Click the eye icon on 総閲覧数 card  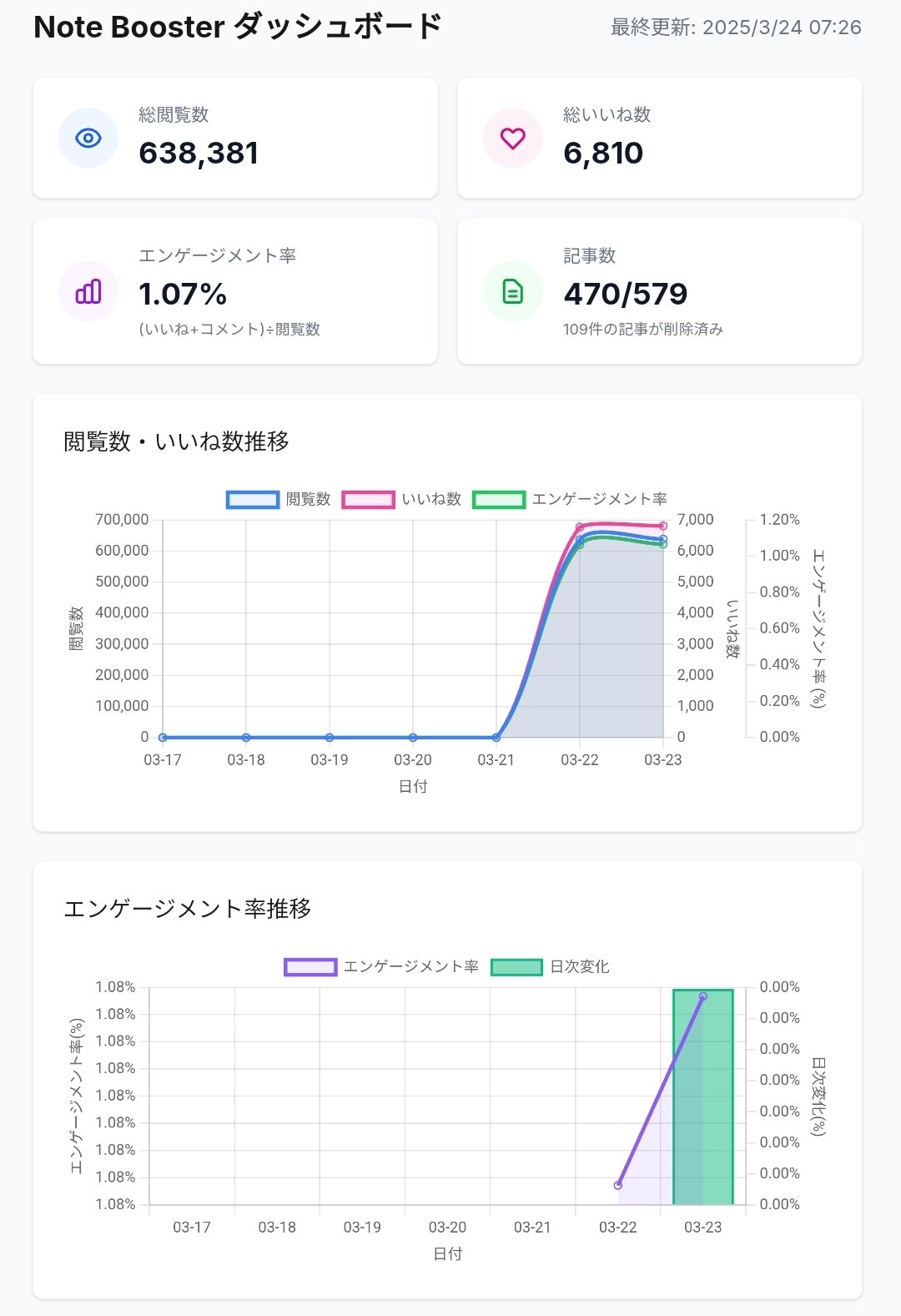[x=88, y=137]
